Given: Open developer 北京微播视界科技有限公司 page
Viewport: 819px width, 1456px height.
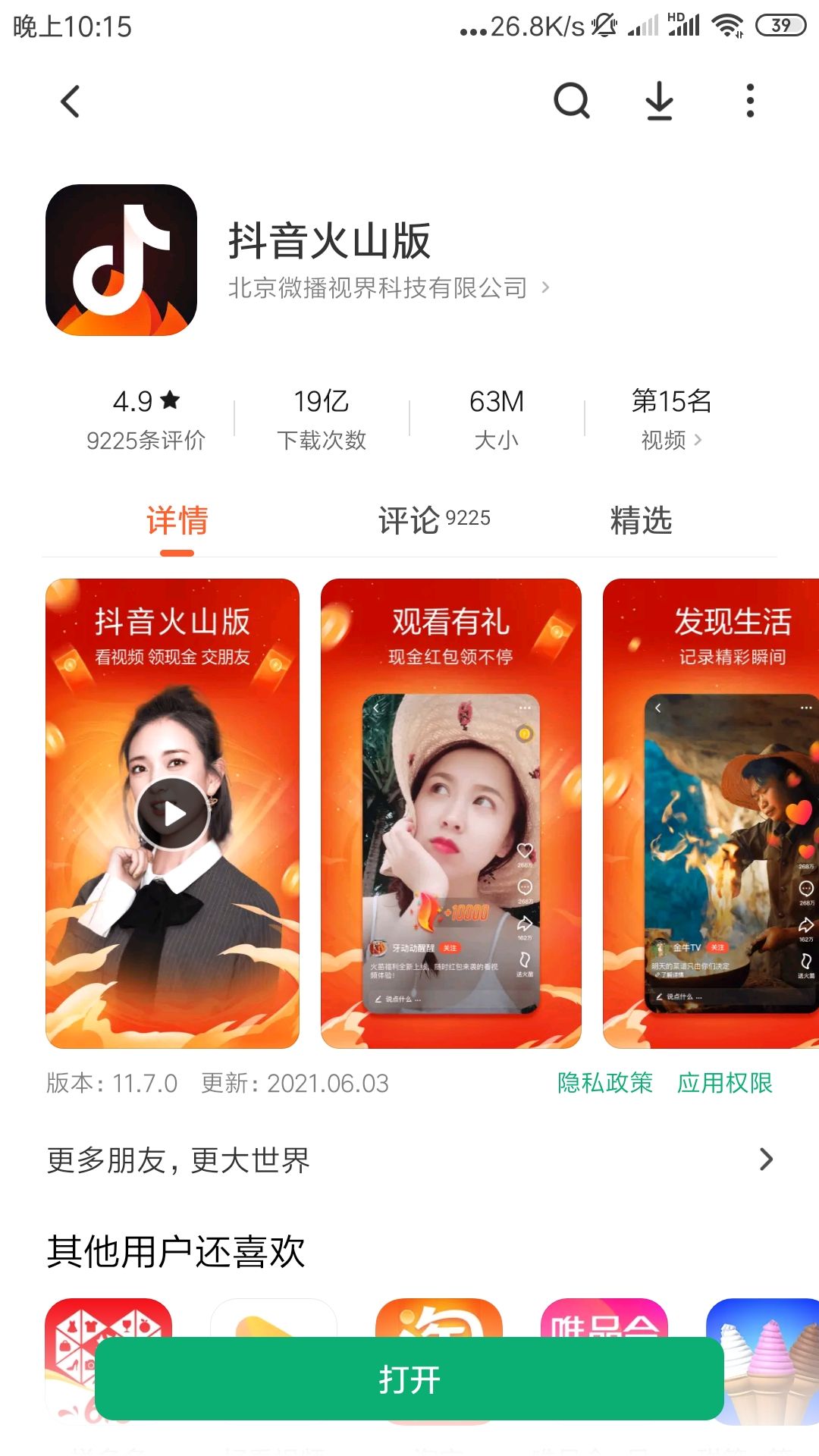Looking at the screenshot, I should tap(388, 288).
